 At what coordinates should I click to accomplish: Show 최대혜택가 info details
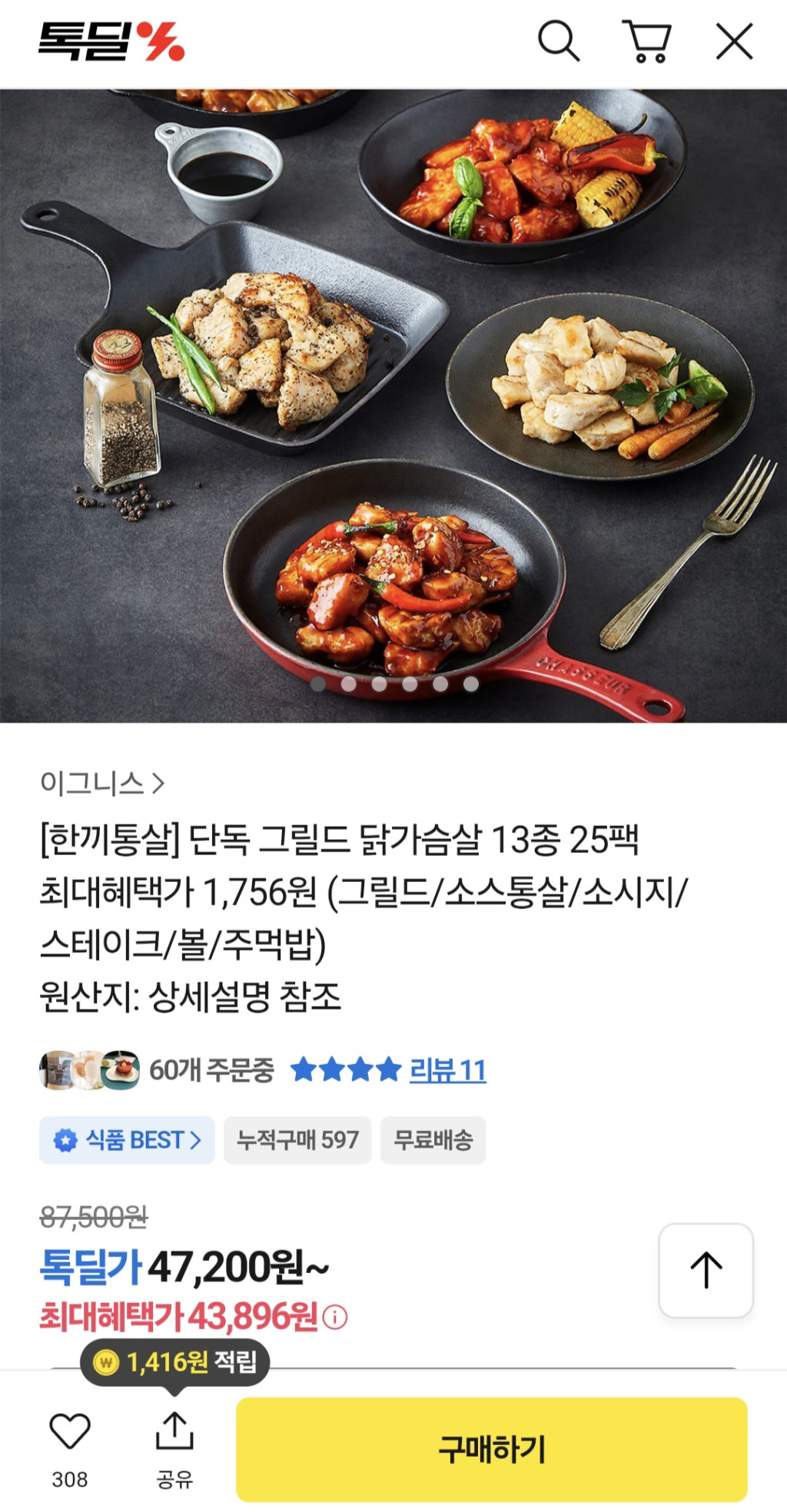coord(335,1317)
